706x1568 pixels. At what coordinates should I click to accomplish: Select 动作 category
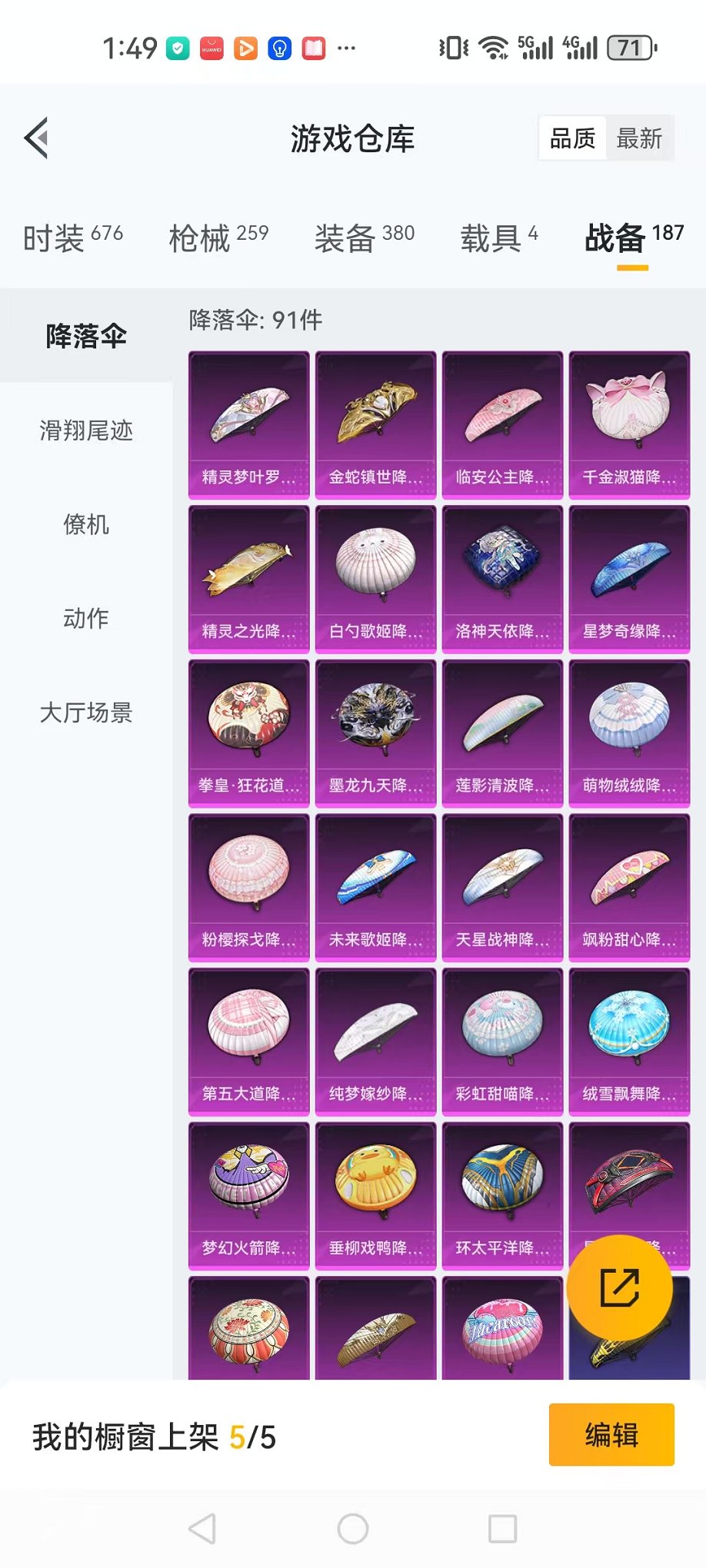pyautogui.click(x=86, y=618)
